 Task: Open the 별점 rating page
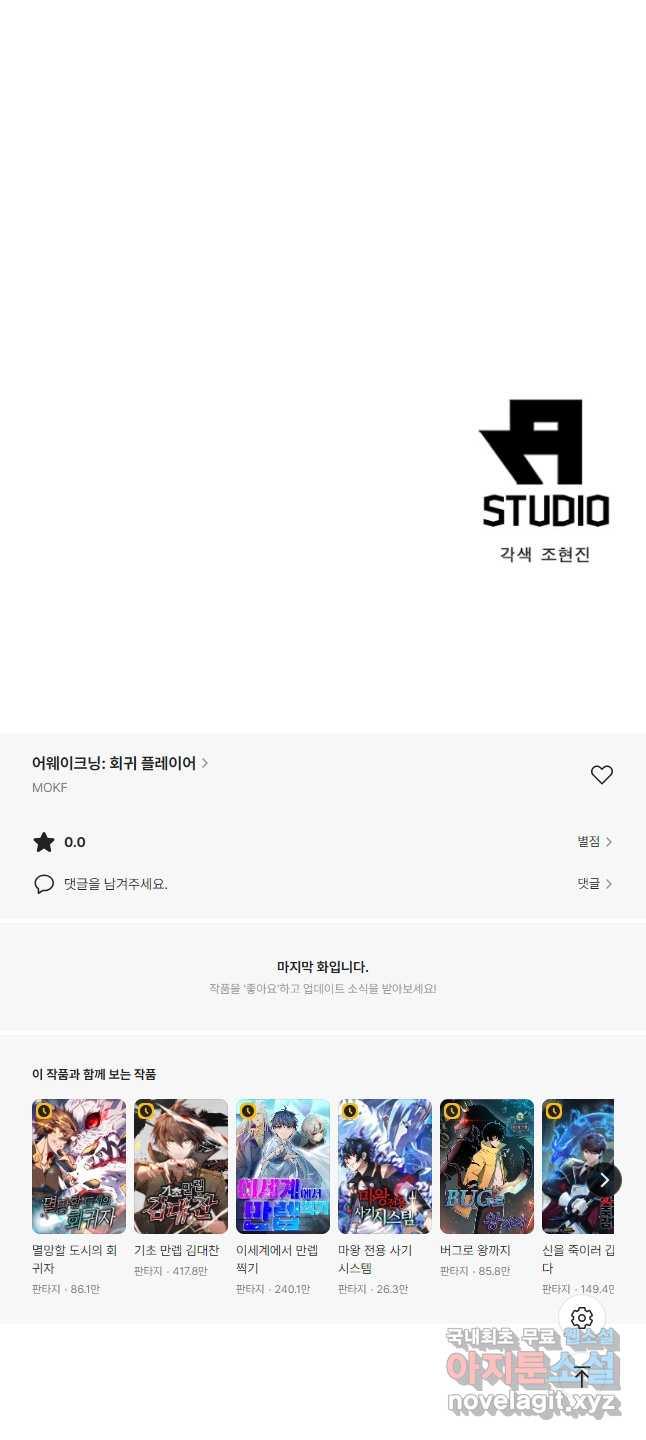(594, 842)
